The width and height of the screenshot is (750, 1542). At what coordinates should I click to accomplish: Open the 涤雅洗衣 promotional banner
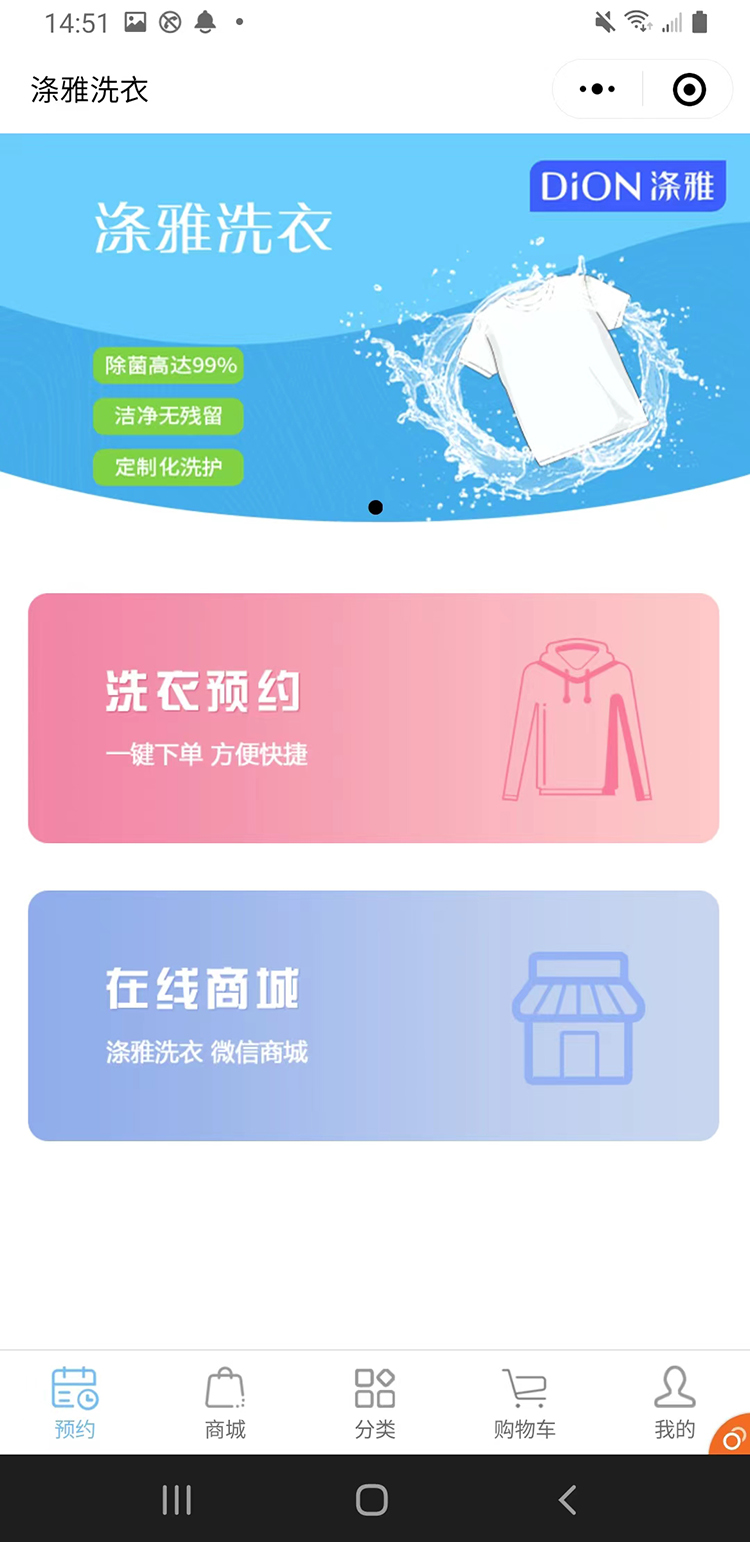(375, 328)
